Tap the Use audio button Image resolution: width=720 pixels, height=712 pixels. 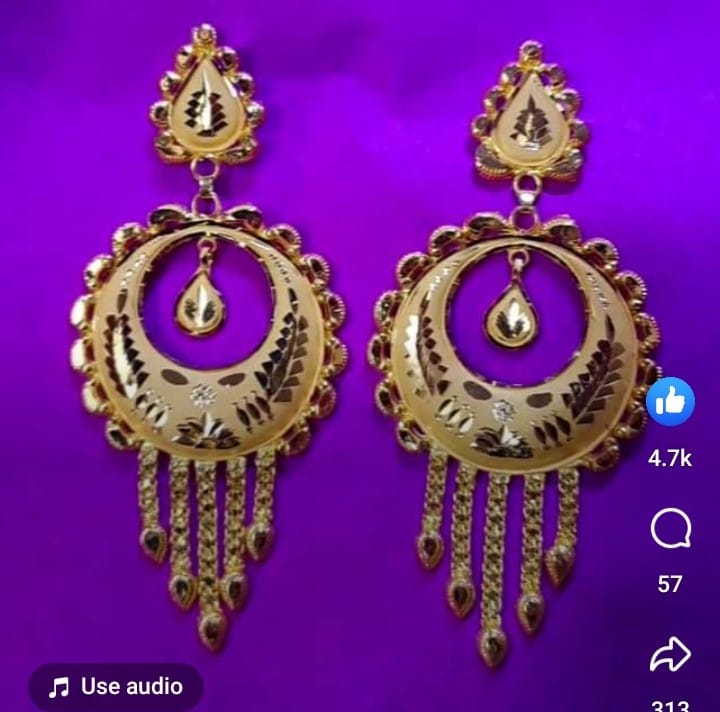pos(117,686)
